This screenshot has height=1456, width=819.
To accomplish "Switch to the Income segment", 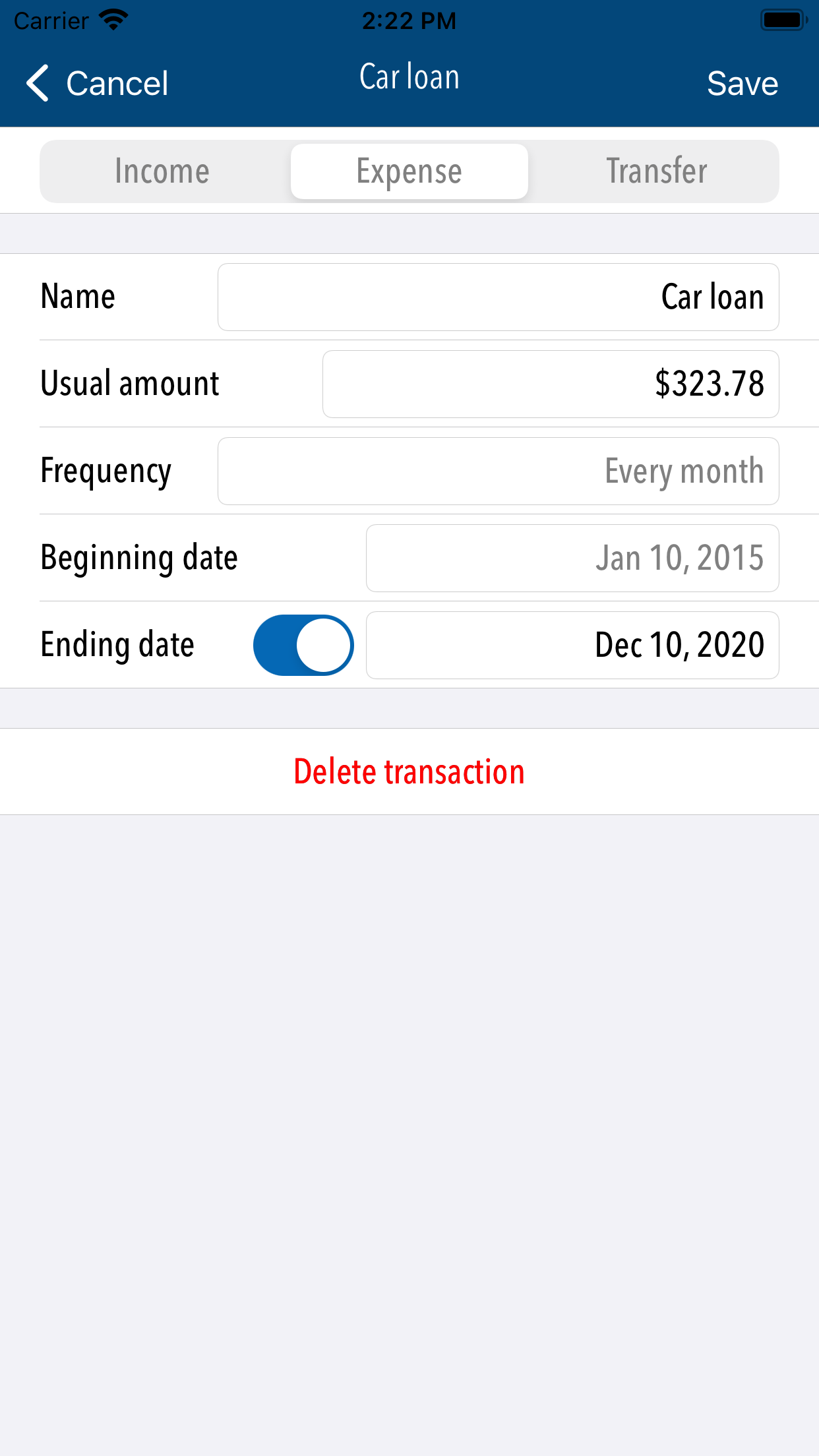I will (162, 171).
